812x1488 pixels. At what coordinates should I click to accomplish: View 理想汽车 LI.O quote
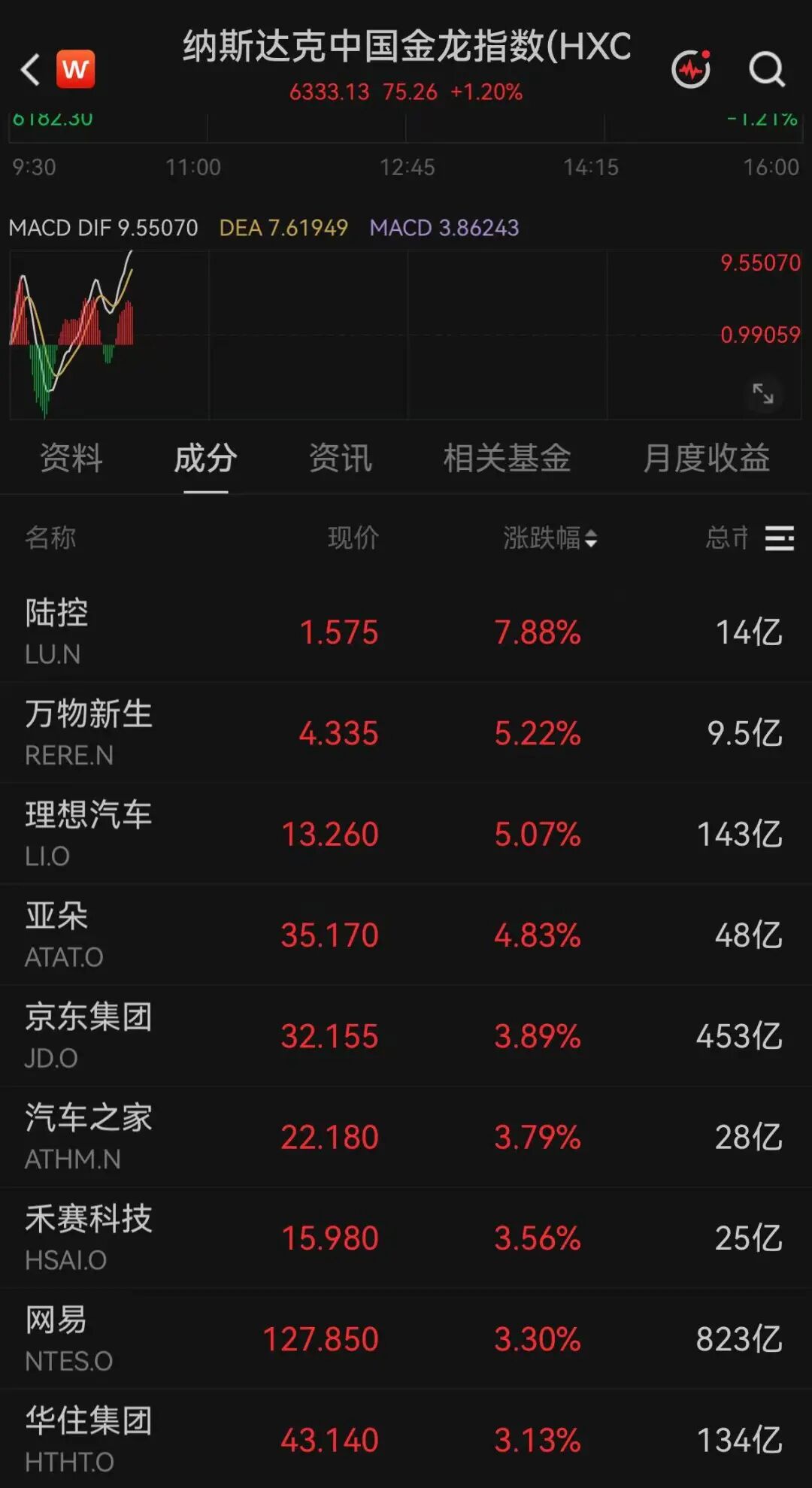tap(406, 834)
